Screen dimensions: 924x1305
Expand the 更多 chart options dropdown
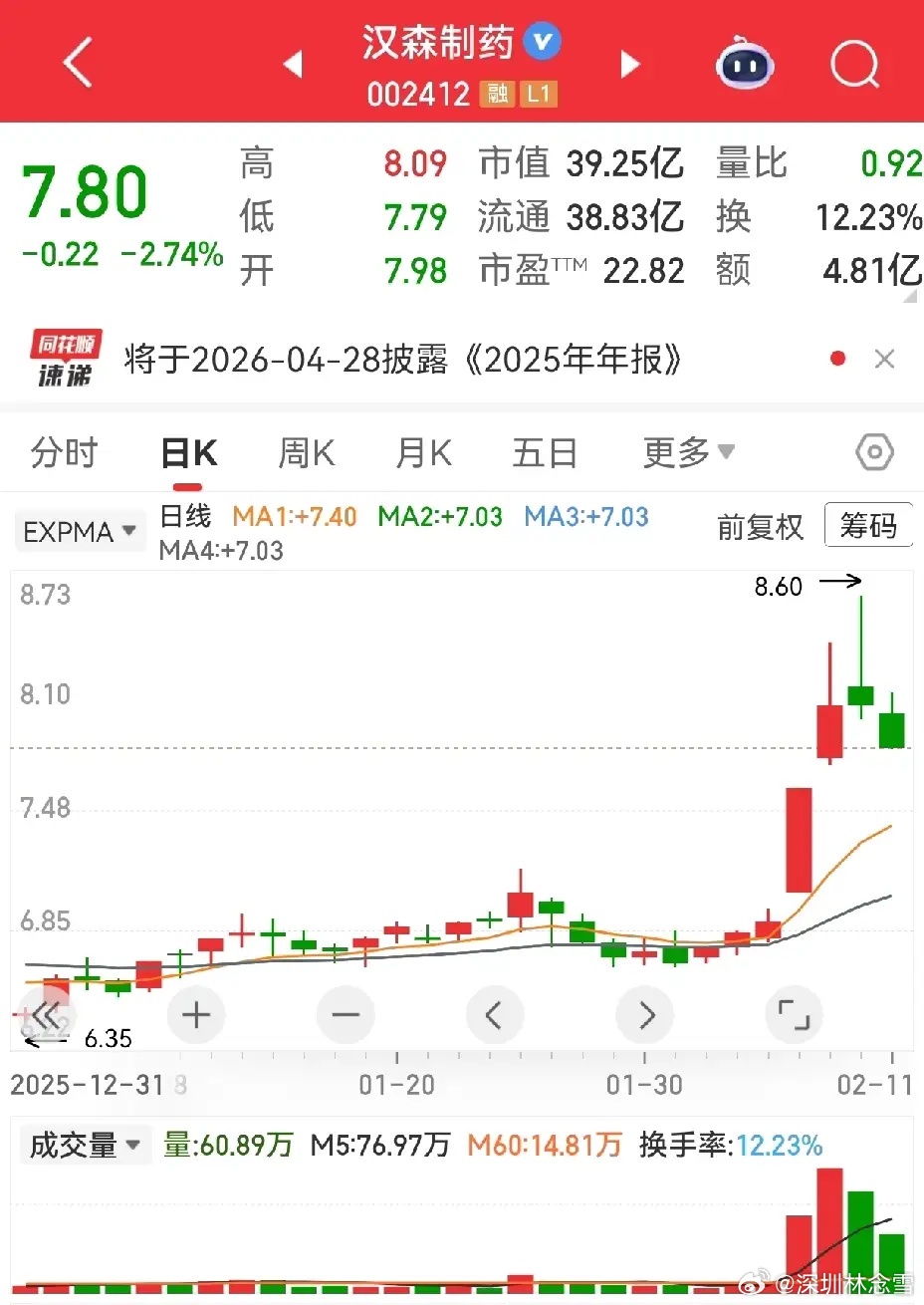[x=688, y=453]
